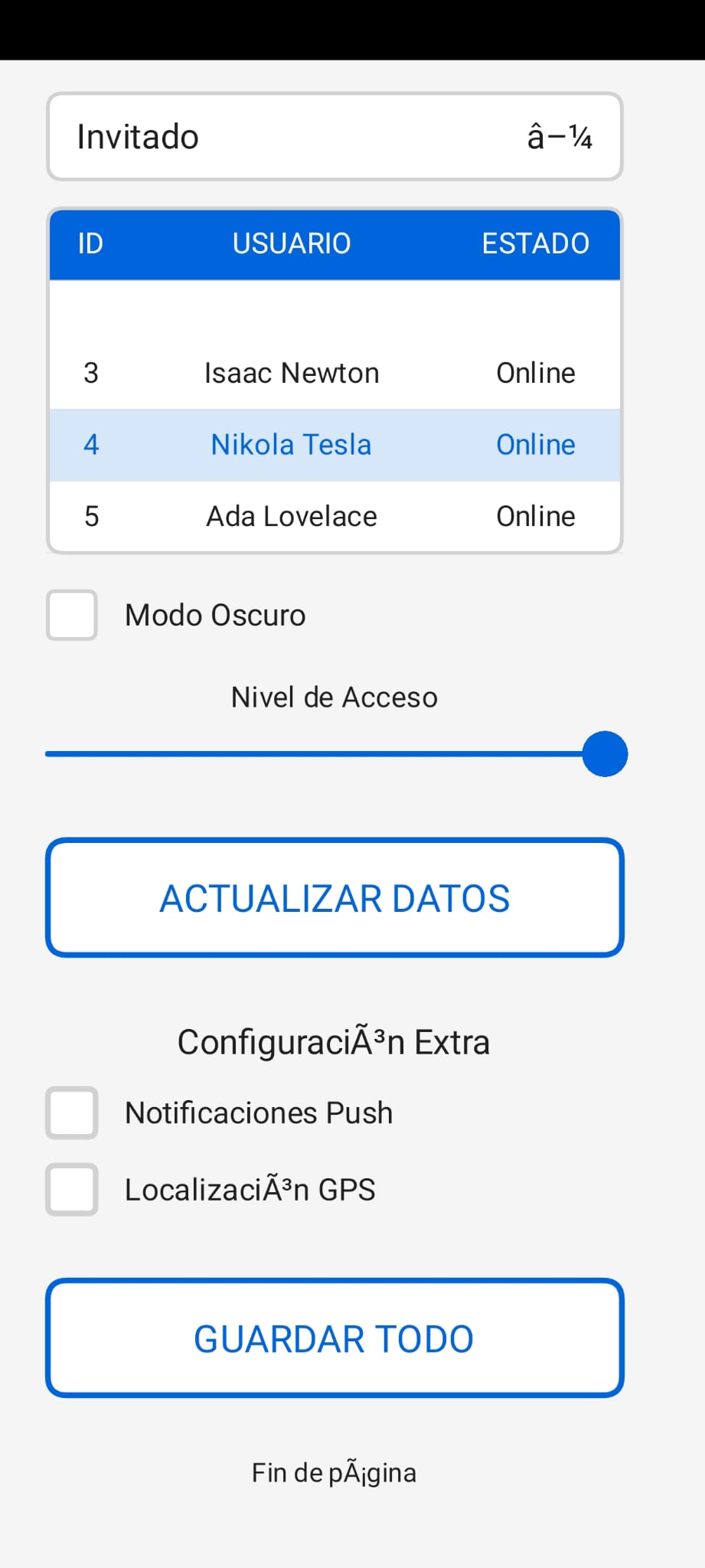Select the Nikola Tesla row
Screen dimensions: 705x1568
click(x=335, y=445)
